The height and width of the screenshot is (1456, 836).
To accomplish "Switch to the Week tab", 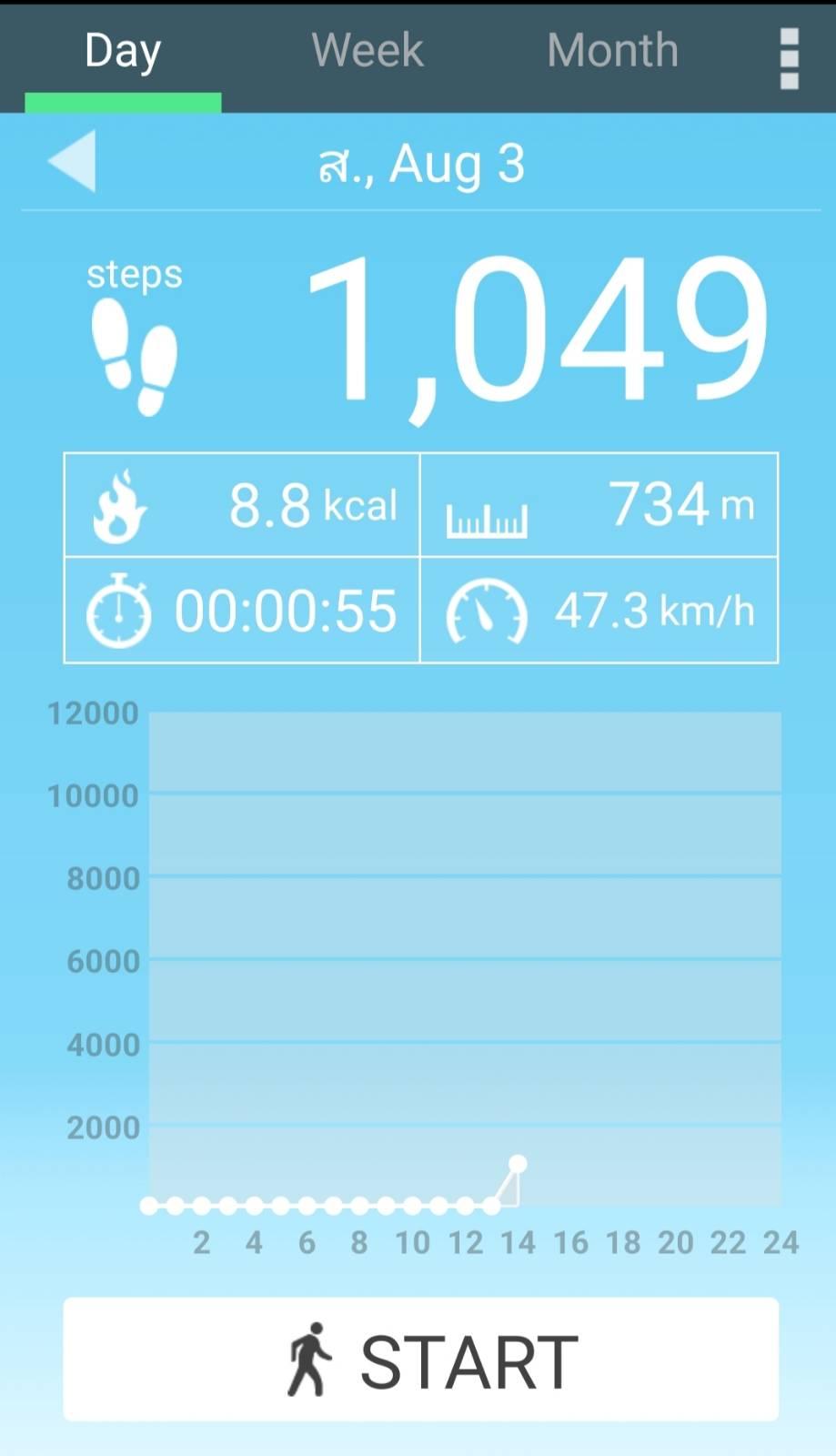I will click(x=367, y=51).
